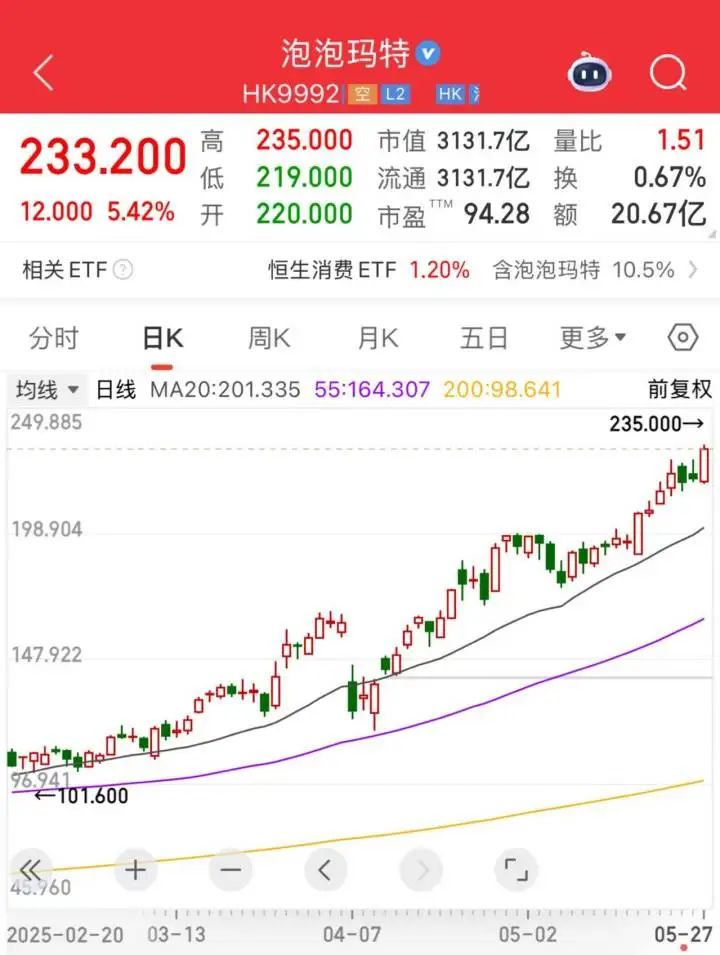The image size is (720, 955).
Task: Change the 均线 indicator dropdown
Action: tap(46, 390)
